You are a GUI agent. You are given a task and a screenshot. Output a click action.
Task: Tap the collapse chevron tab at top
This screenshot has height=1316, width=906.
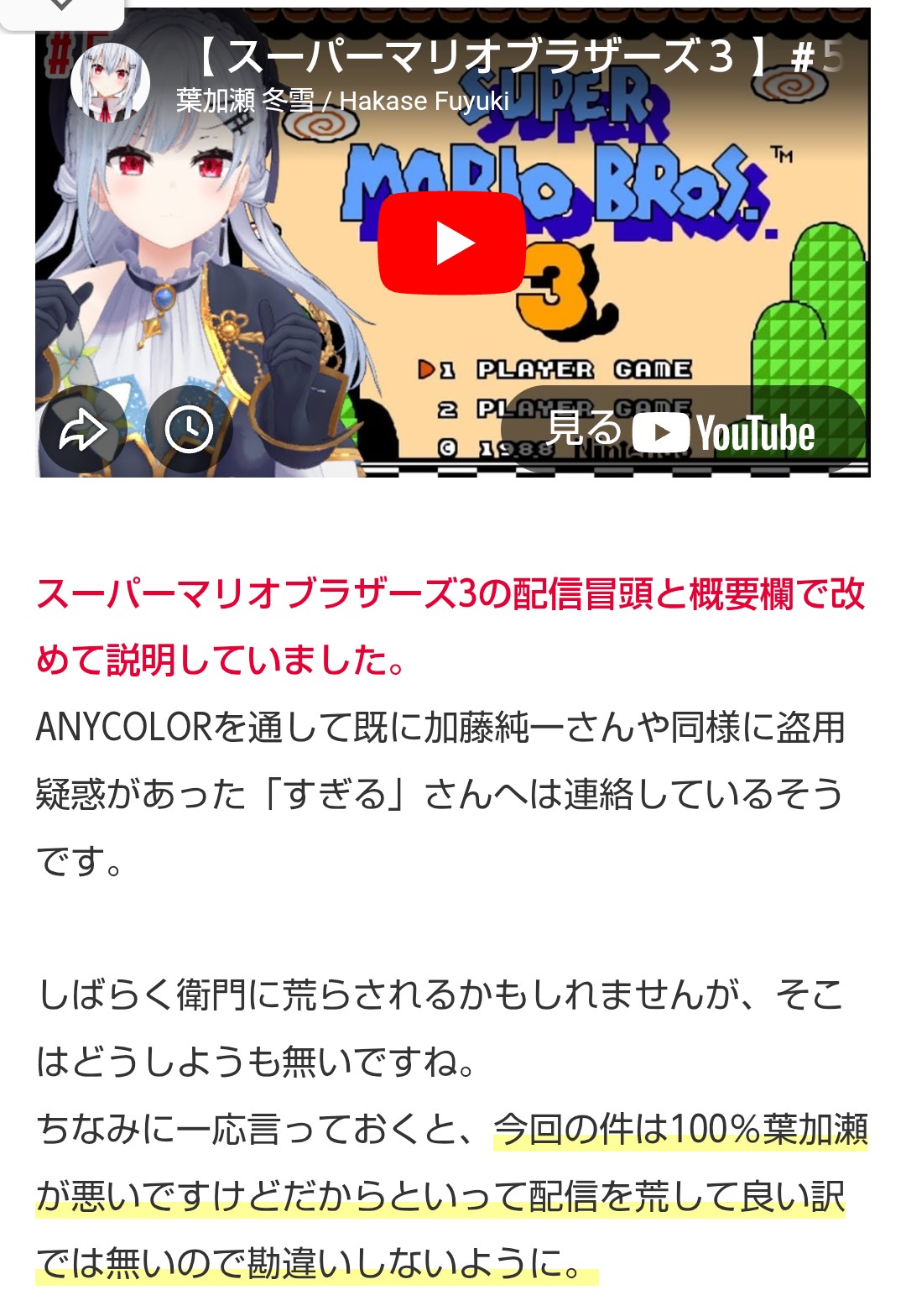[62, 8]
